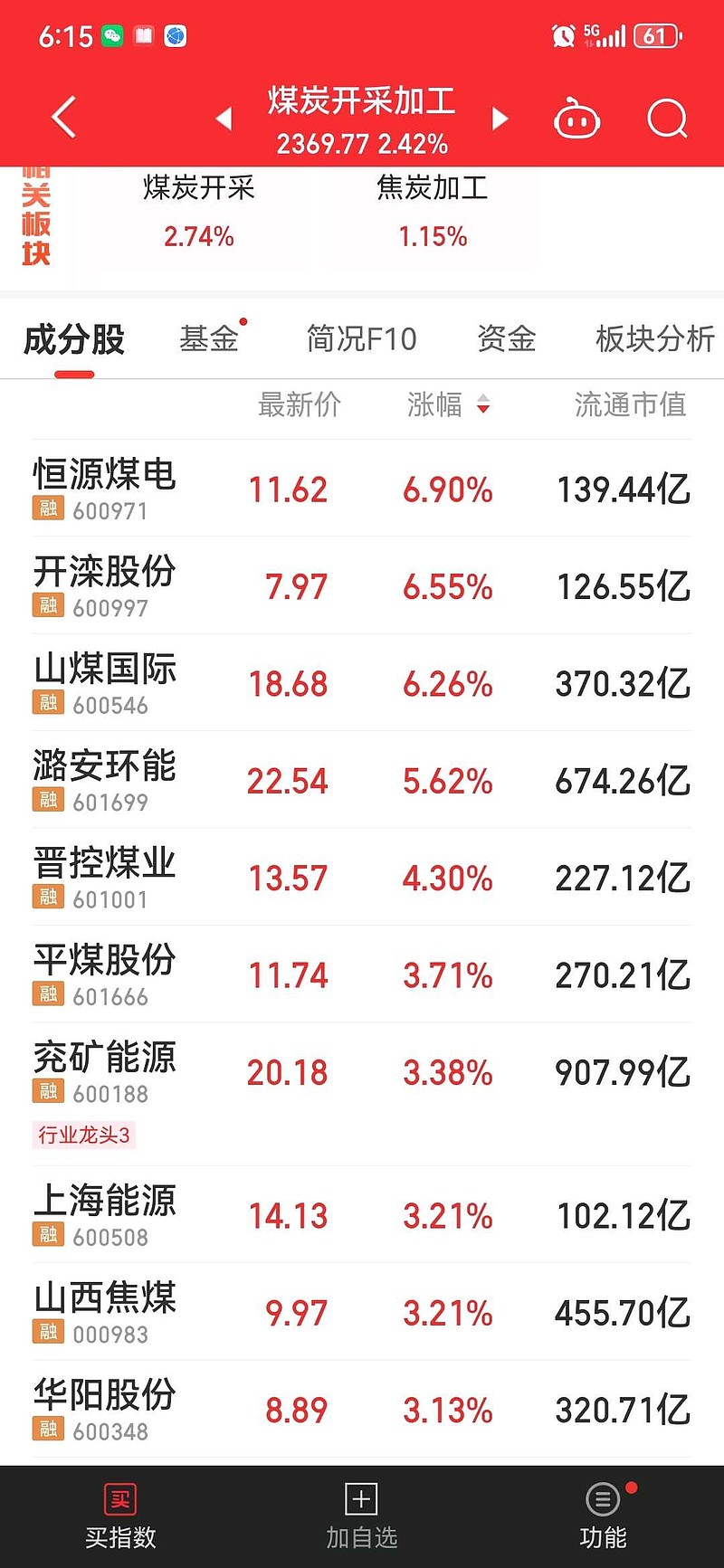Image resolution: width=724 pixels, height=1568 pixels.
Task: Open stock 恒源煤电 600971
Action: pyautogui.click(x=362, y=489)
